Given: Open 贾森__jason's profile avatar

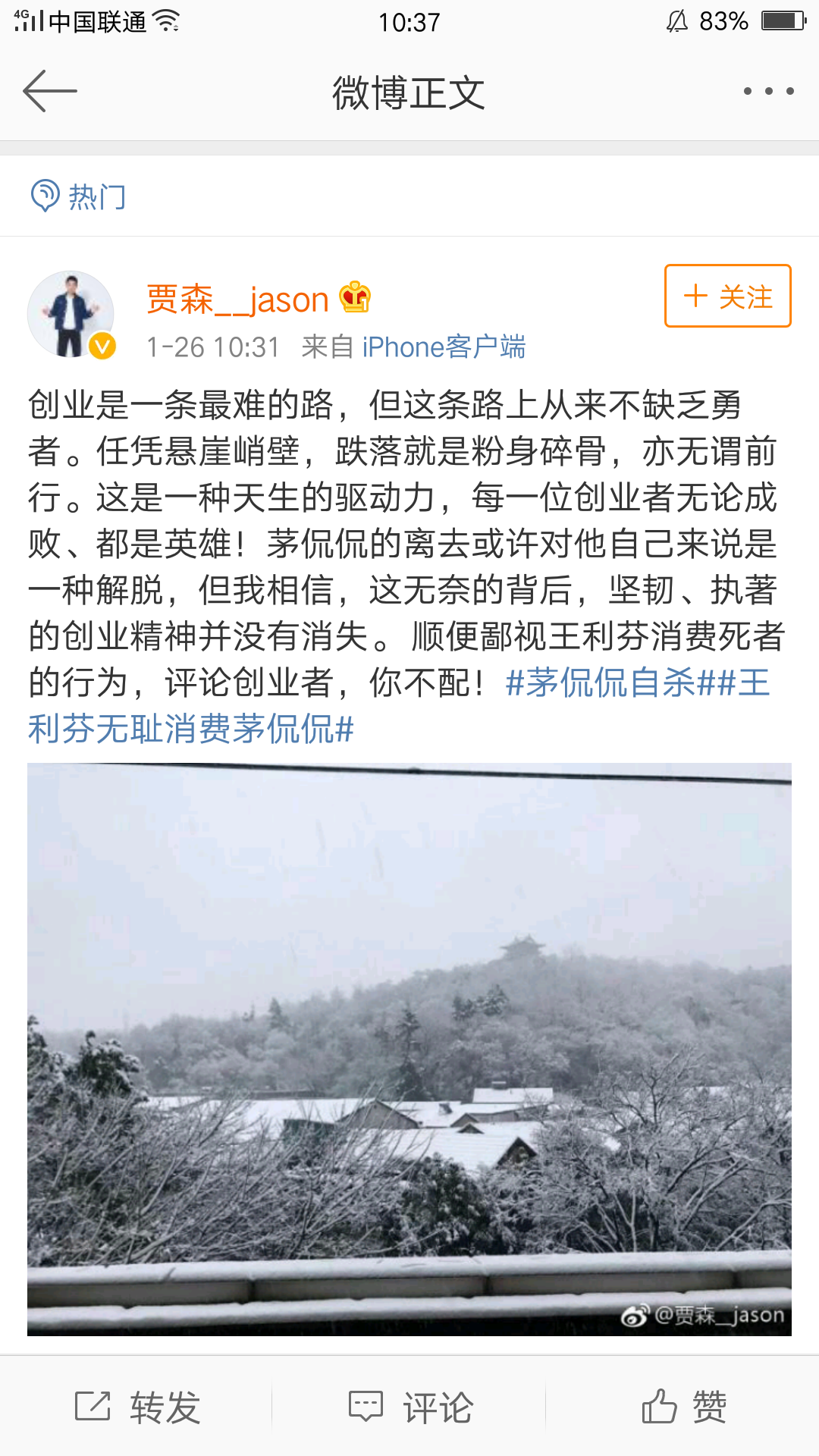Looking at the screenshot, I should (71, 314).
